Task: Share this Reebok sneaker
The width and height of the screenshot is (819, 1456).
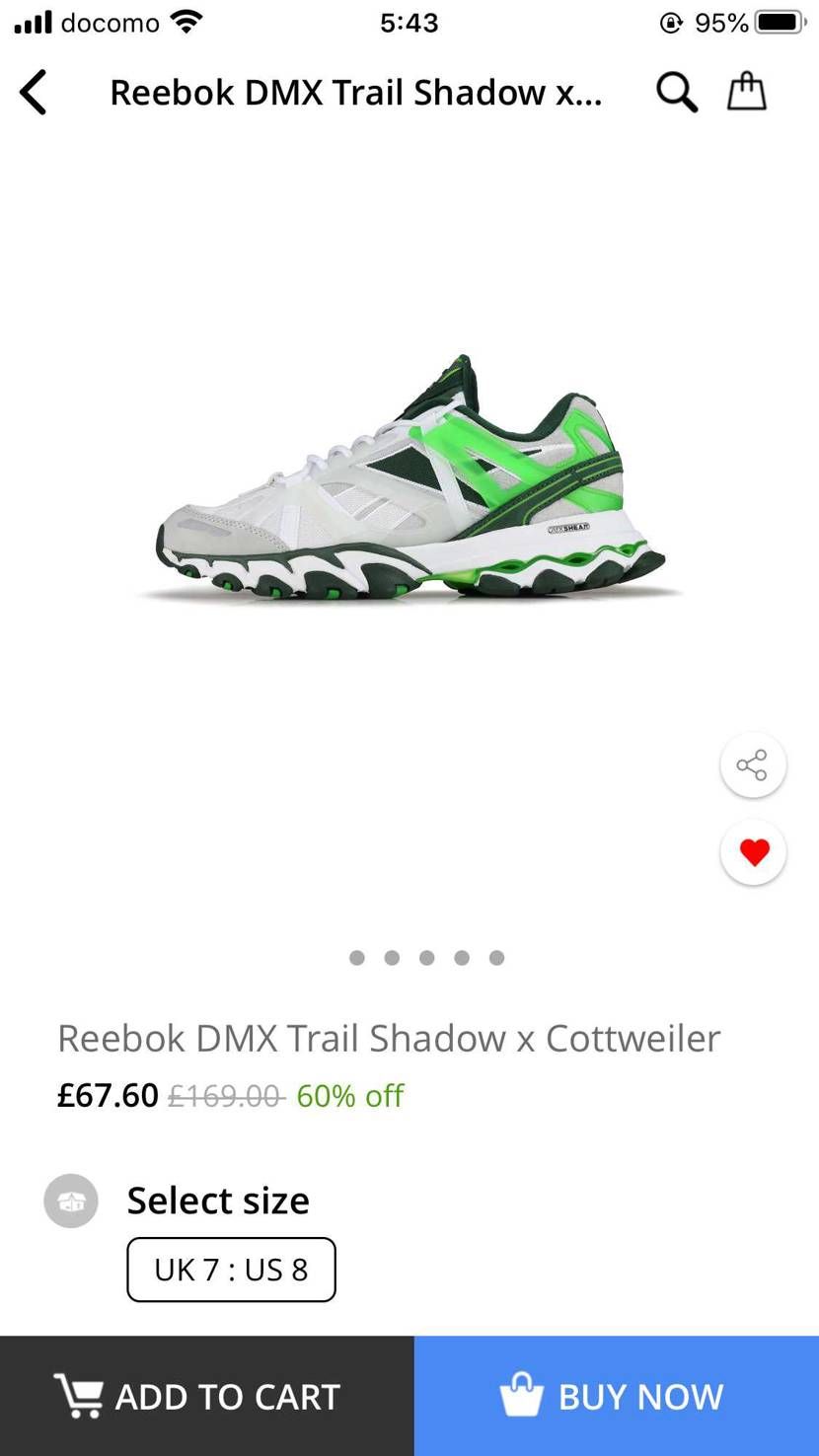Action: (753, 764)
